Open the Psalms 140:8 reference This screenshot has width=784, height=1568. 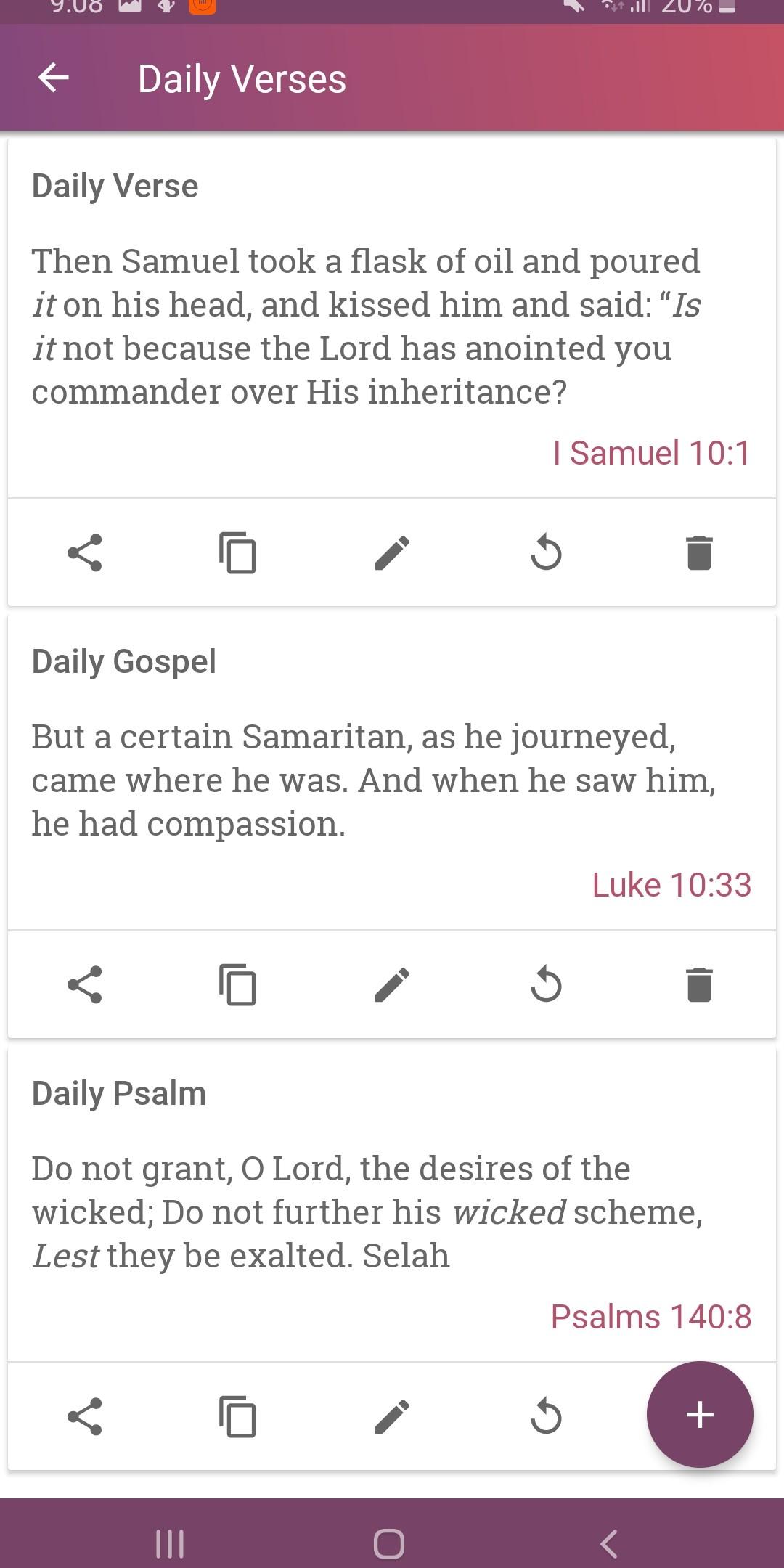coord(651,1317)
